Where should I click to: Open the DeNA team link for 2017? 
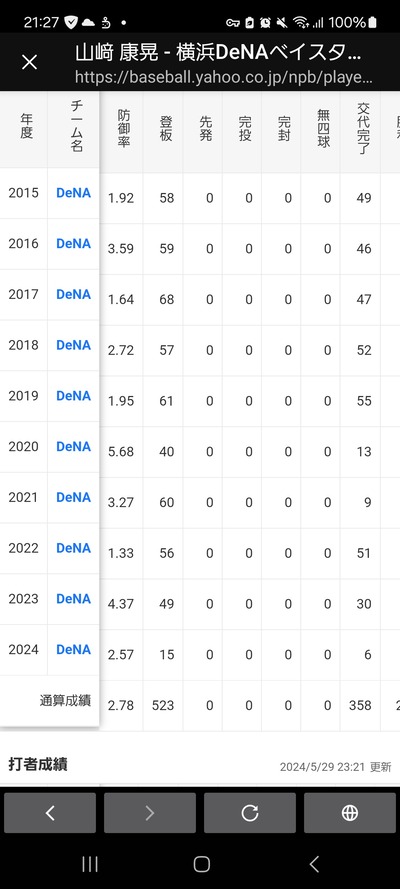[73, 294]
